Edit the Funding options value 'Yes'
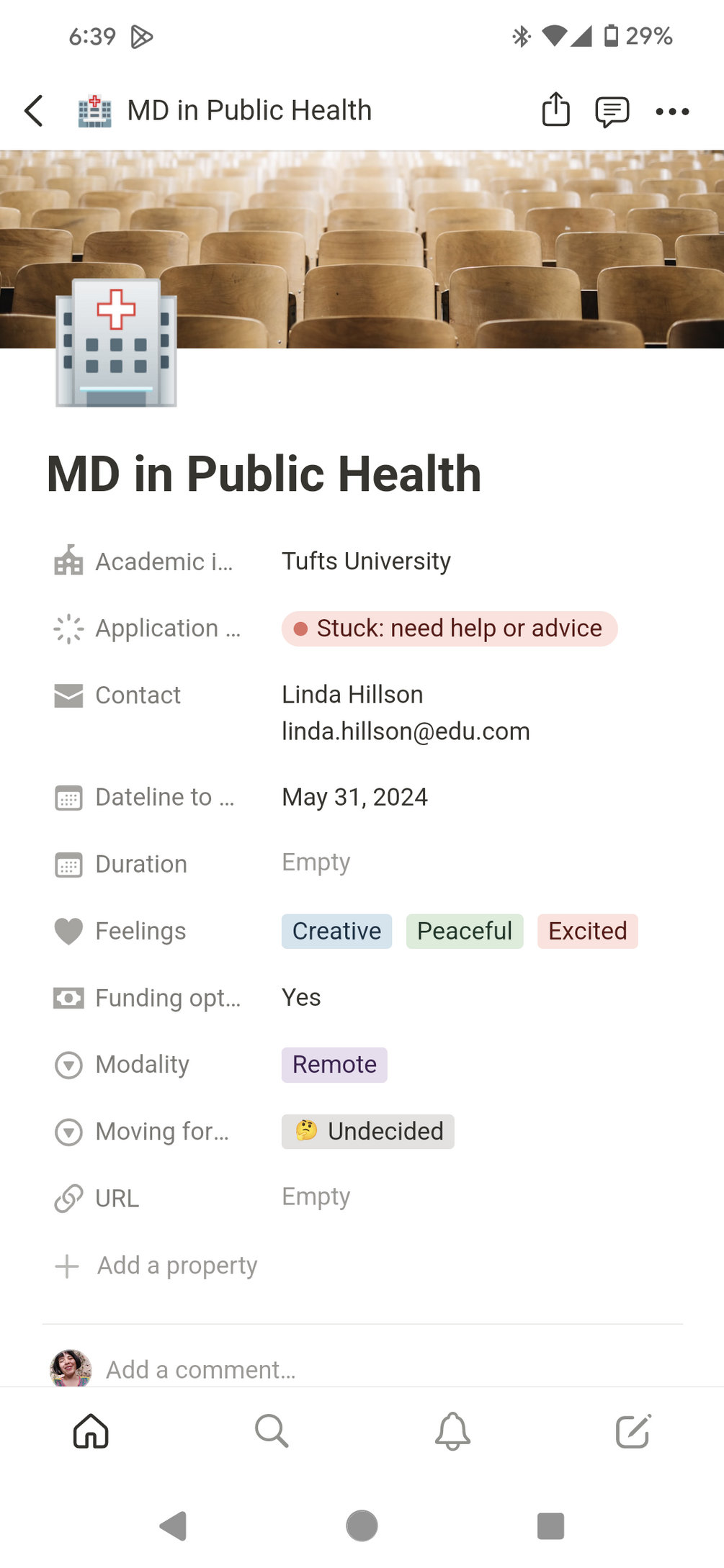The width and height of the screenshot is (724, 1568). 301,998
